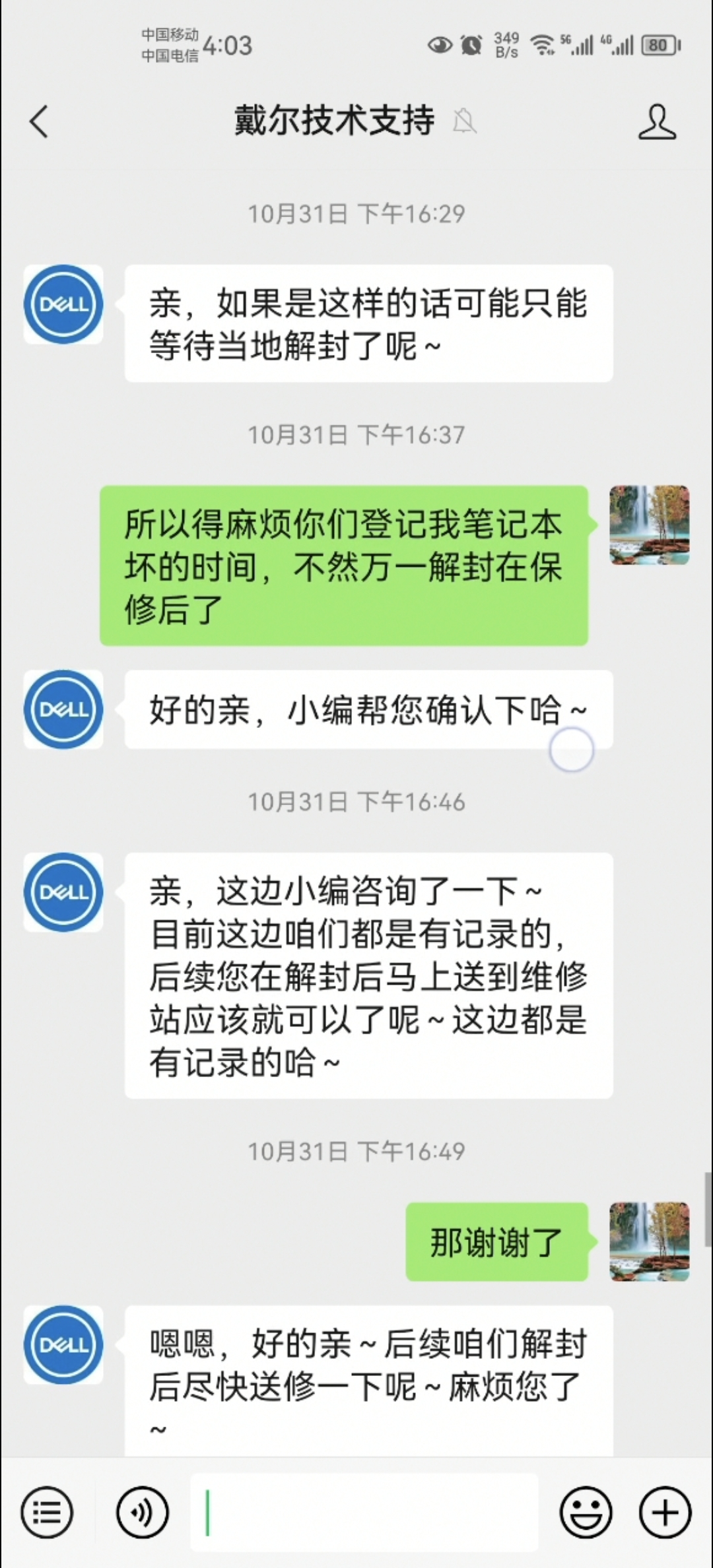Tap the Dell avatar beside 等待当地解封 message

click(63, 304)
